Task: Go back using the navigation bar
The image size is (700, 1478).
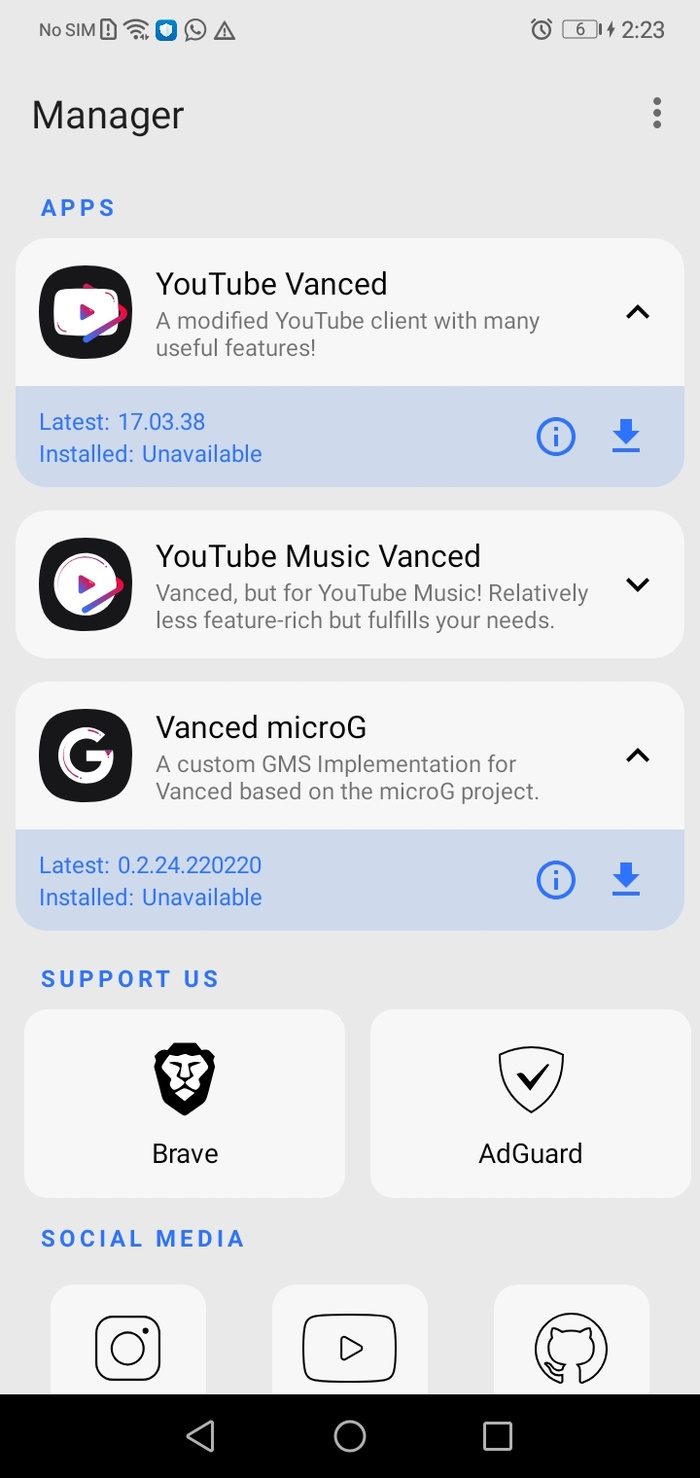Action: 201,1436
